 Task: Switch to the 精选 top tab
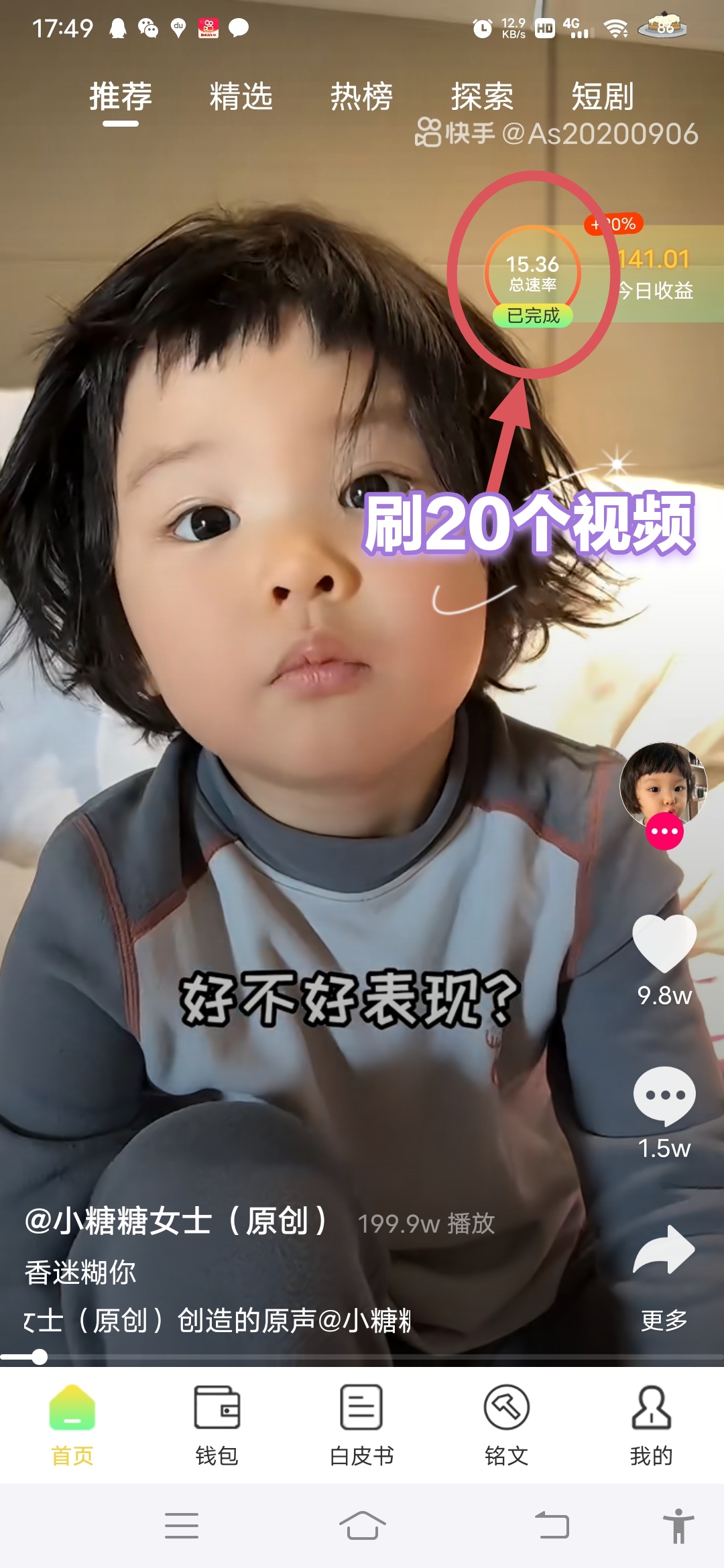(241, 96)
